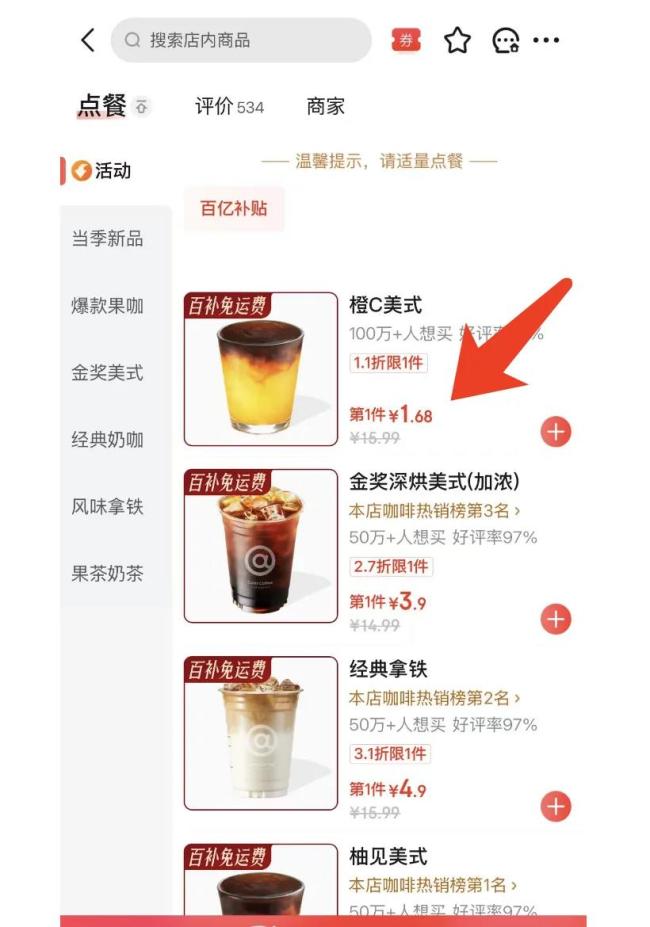Switch to the 评价 tab
650x927 pixels.
229,106
